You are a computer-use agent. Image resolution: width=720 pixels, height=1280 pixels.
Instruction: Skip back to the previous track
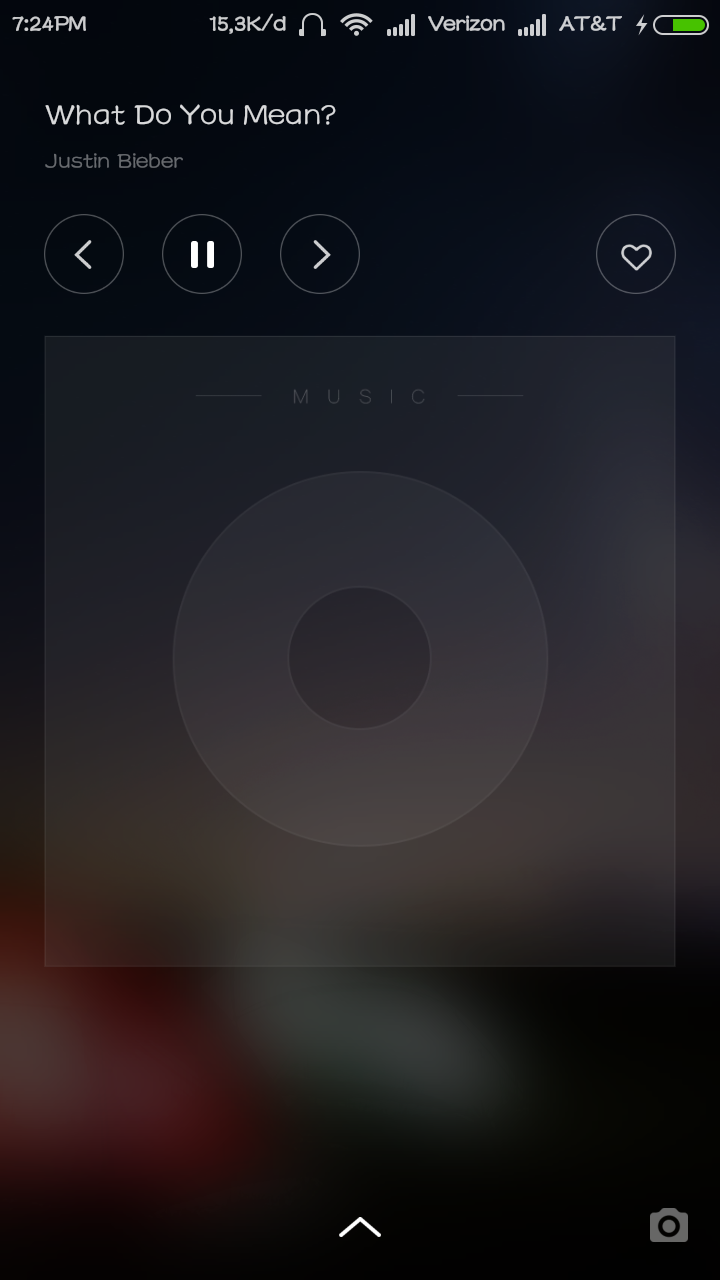[x=84, y=255]
